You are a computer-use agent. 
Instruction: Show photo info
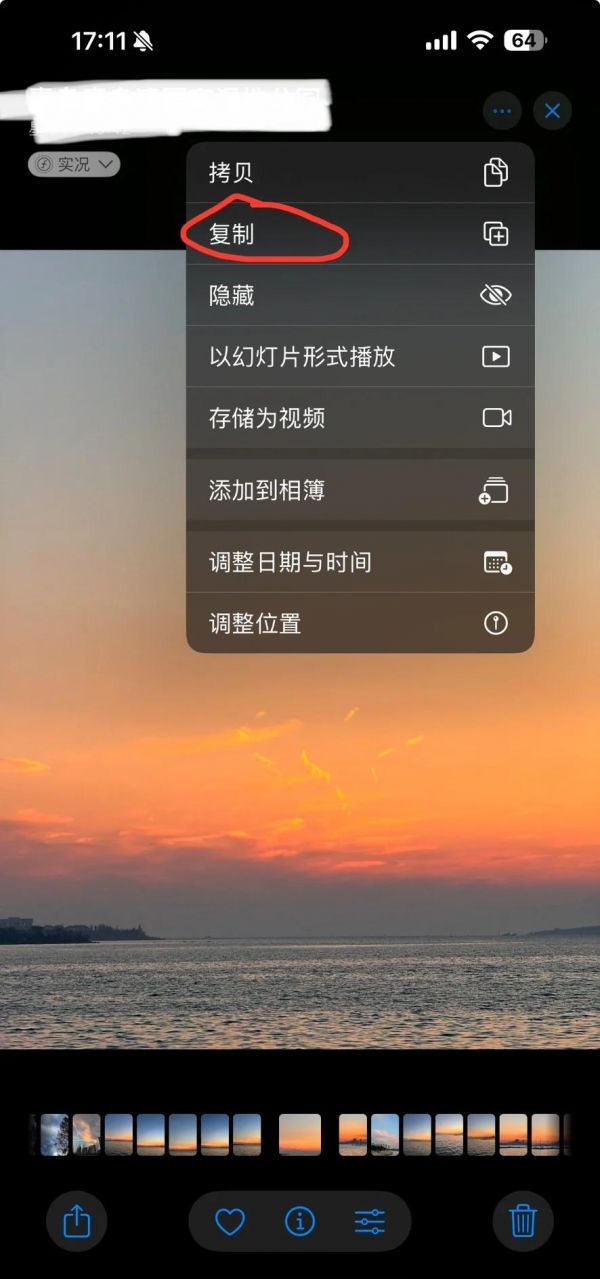point(300,1221)
